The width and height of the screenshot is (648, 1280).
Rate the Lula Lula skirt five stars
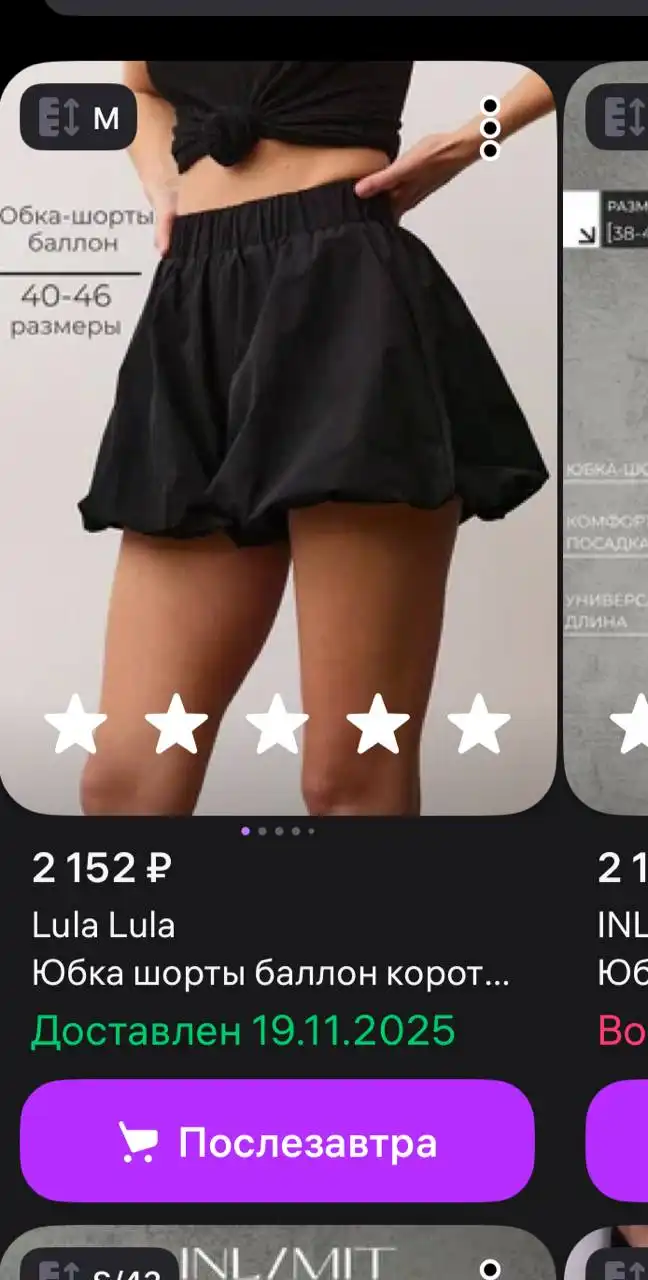pyautogui.click(x=478, y=726)
